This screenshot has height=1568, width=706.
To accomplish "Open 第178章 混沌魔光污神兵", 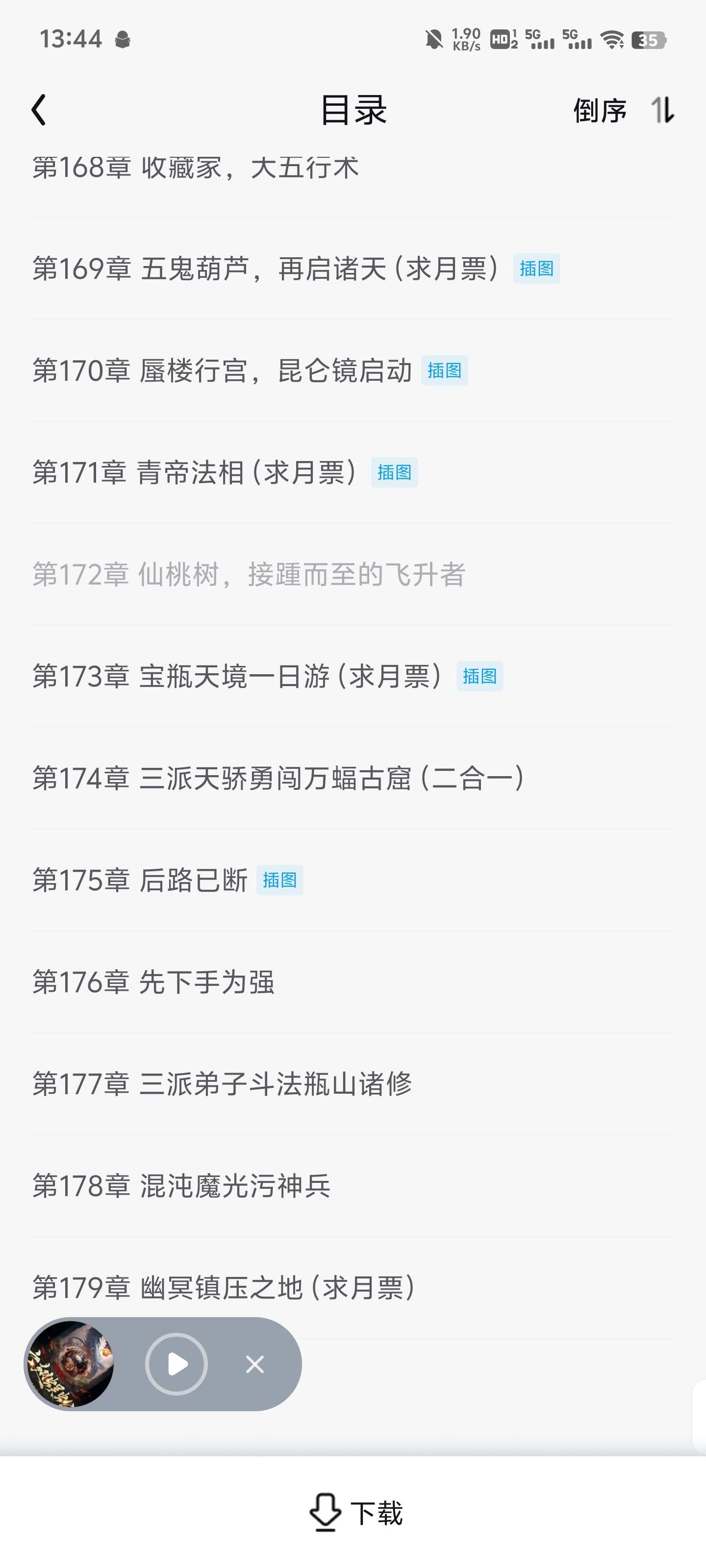I will (353, 1186).
